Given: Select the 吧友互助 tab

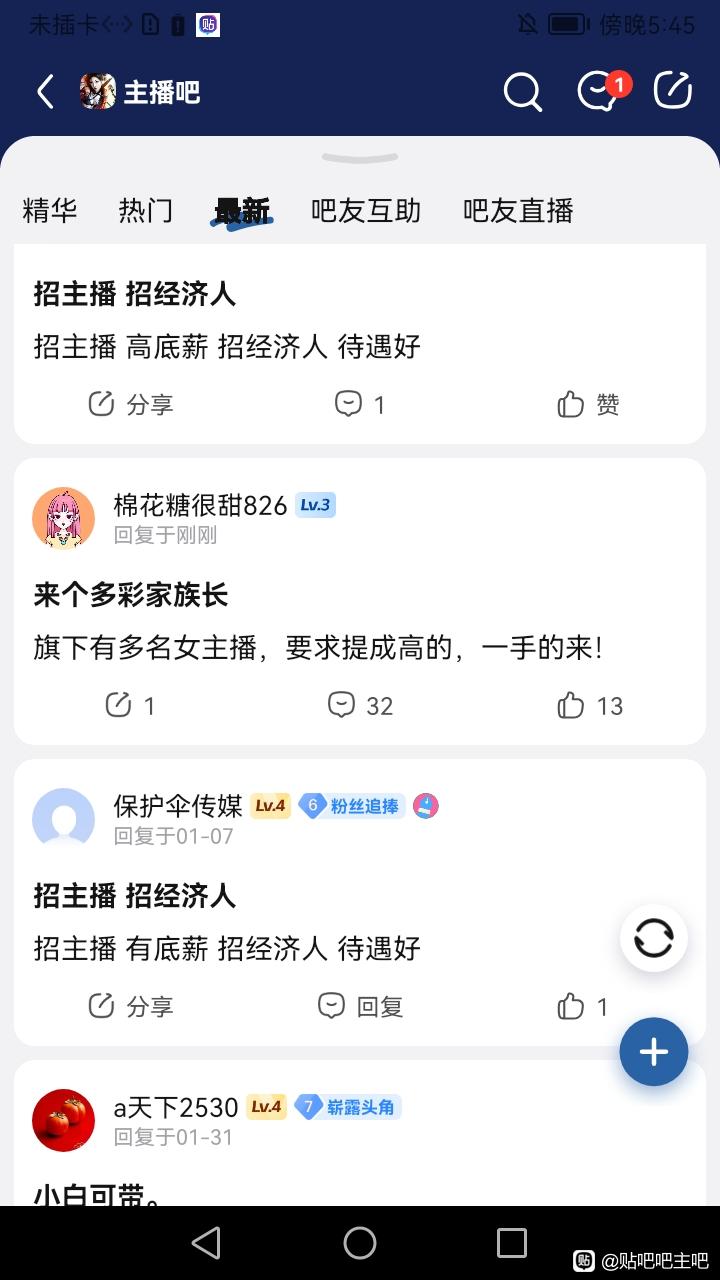Looking at the screenshot, I should tap(366, 211).
